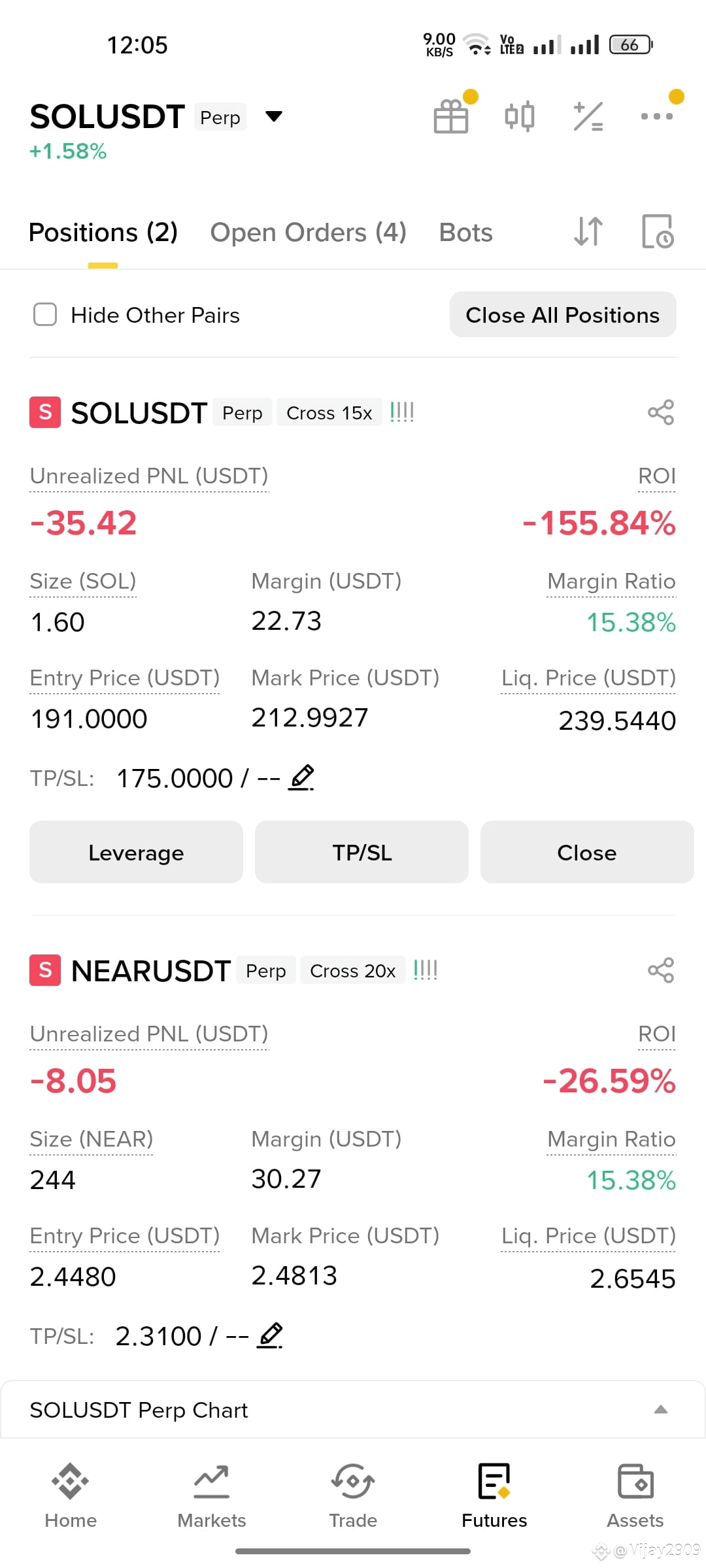The width and height of the screenshot is (706, 1568).
Task: Open the order history icon
Action: click(658, 231)
